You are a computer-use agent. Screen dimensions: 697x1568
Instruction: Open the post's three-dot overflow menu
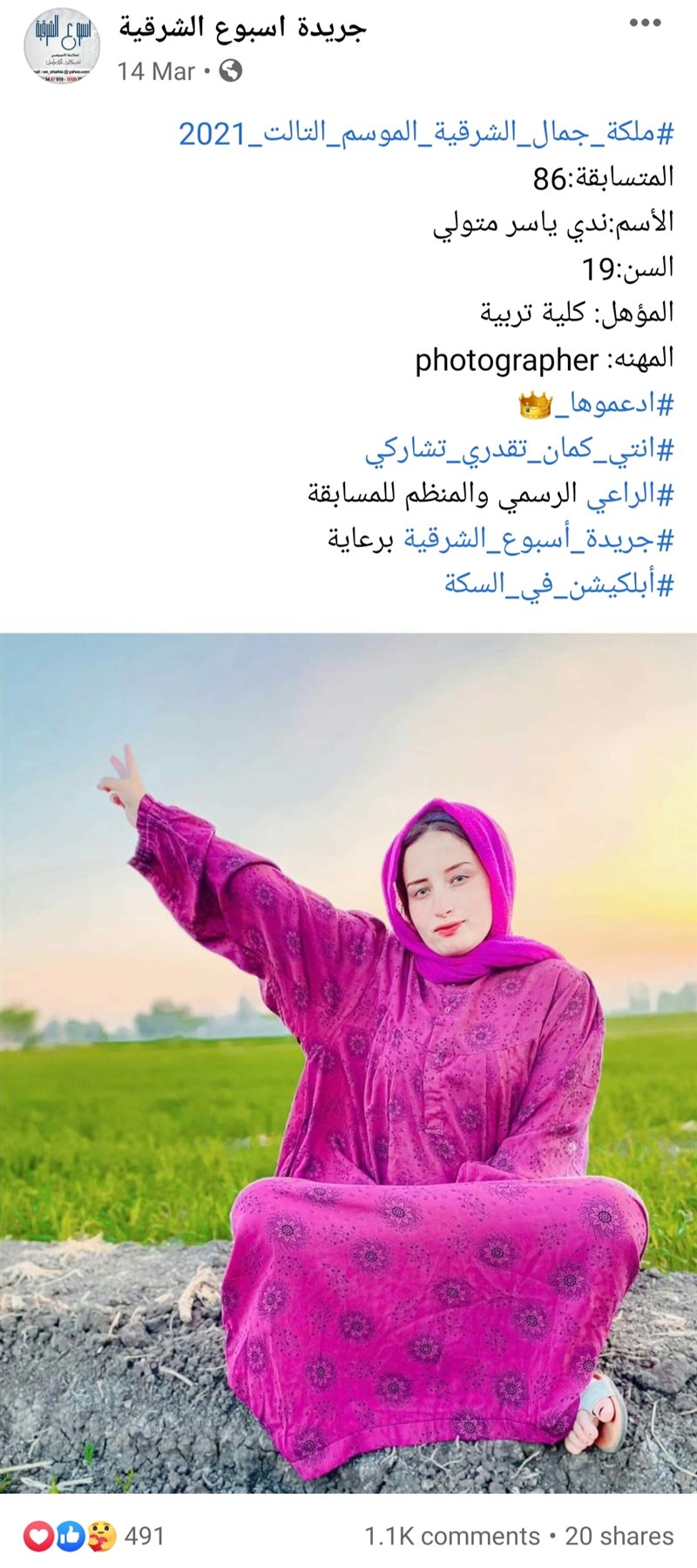pos(645,24)
